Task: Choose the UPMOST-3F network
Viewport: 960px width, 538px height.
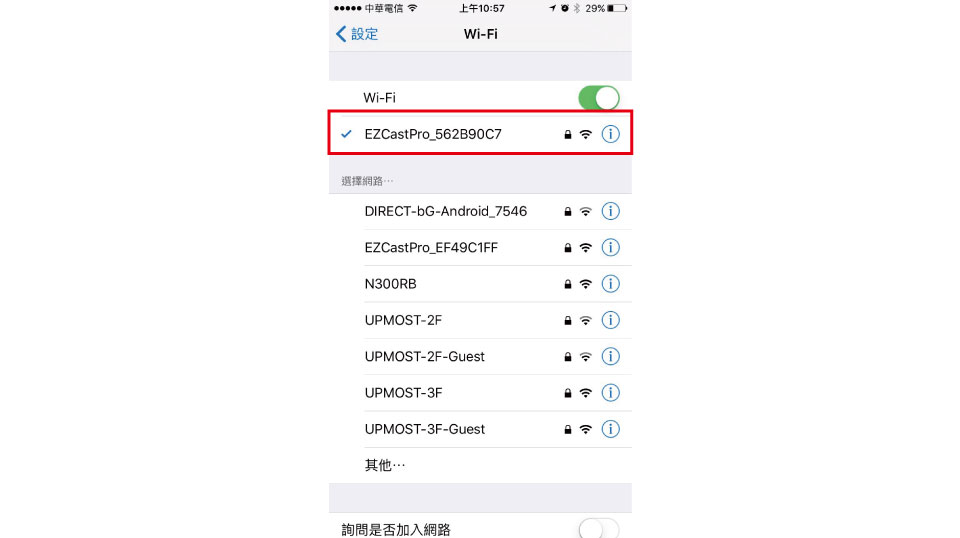Action: [403, 393]
